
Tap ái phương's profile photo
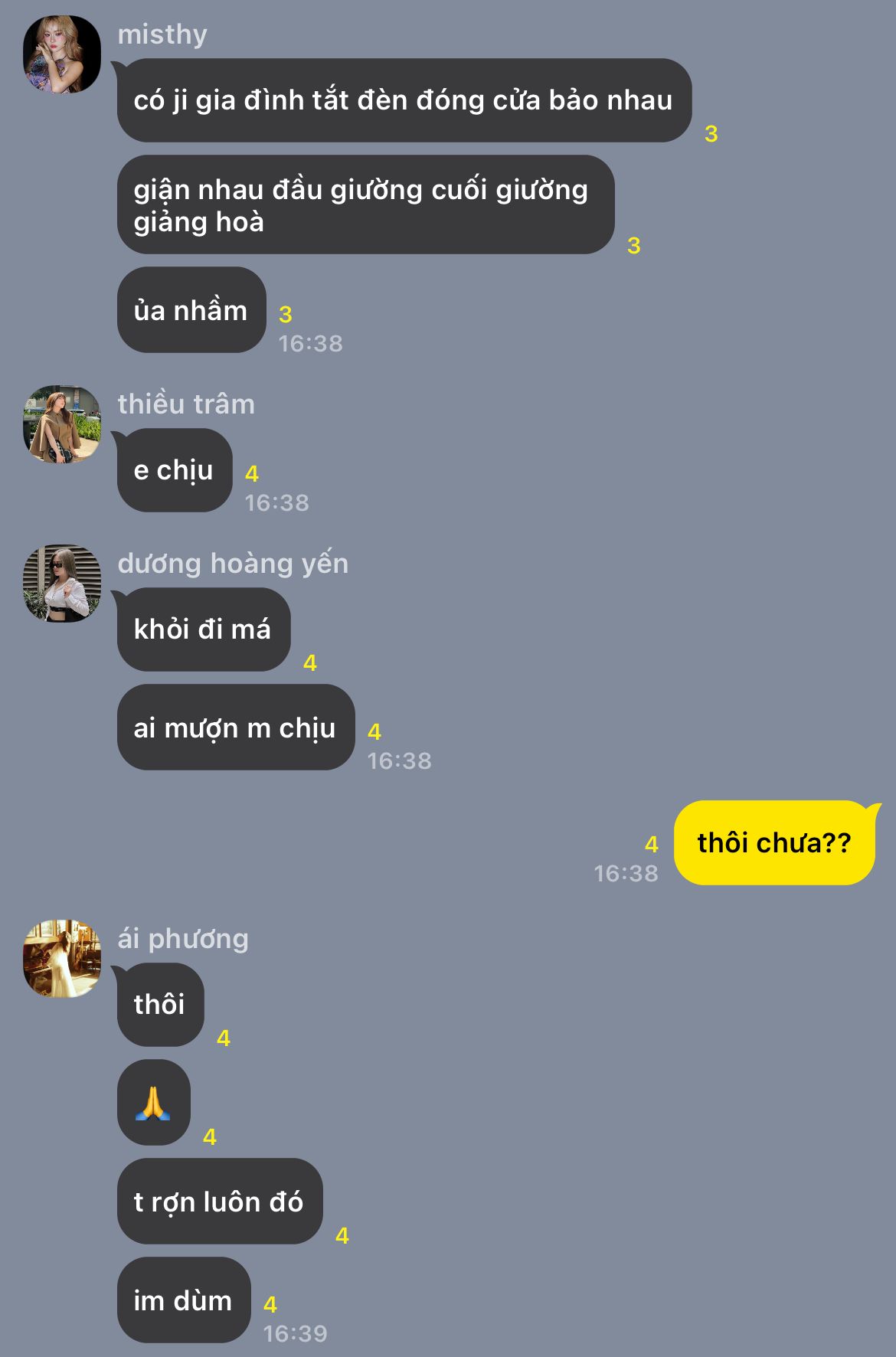pos(62,959)
